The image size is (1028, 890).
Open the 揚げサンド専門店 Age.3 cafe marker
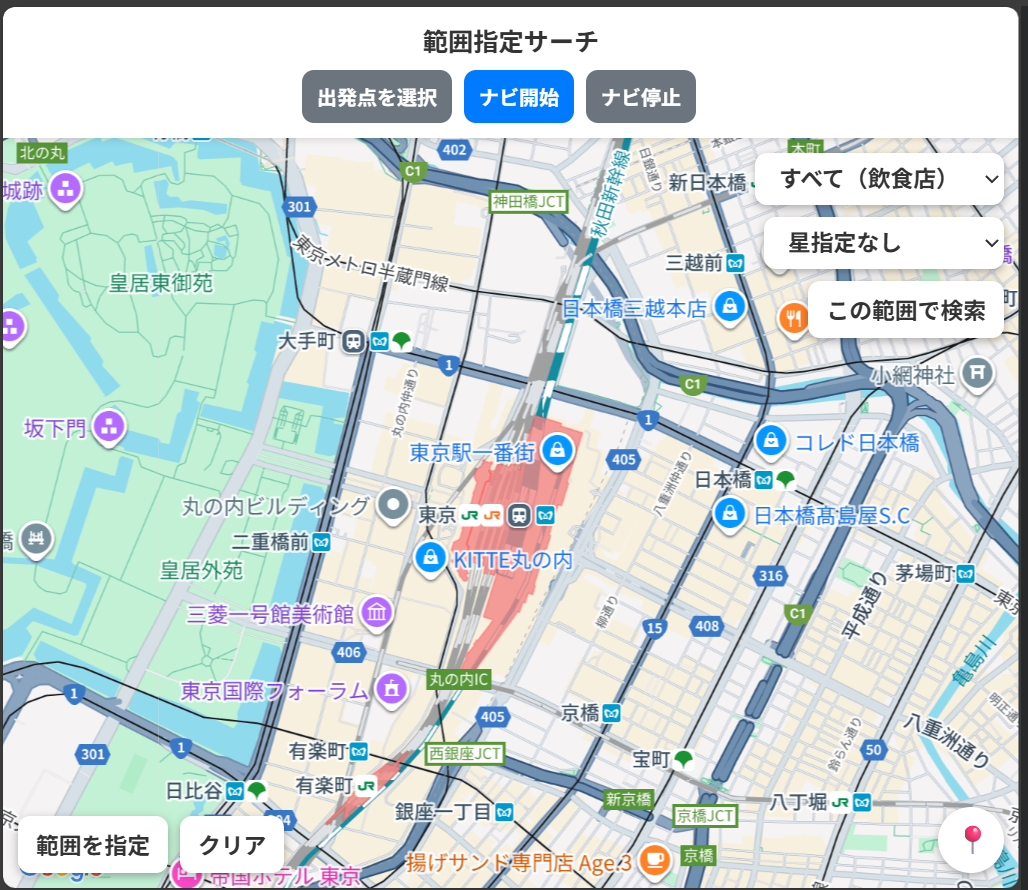pos(655,859)
